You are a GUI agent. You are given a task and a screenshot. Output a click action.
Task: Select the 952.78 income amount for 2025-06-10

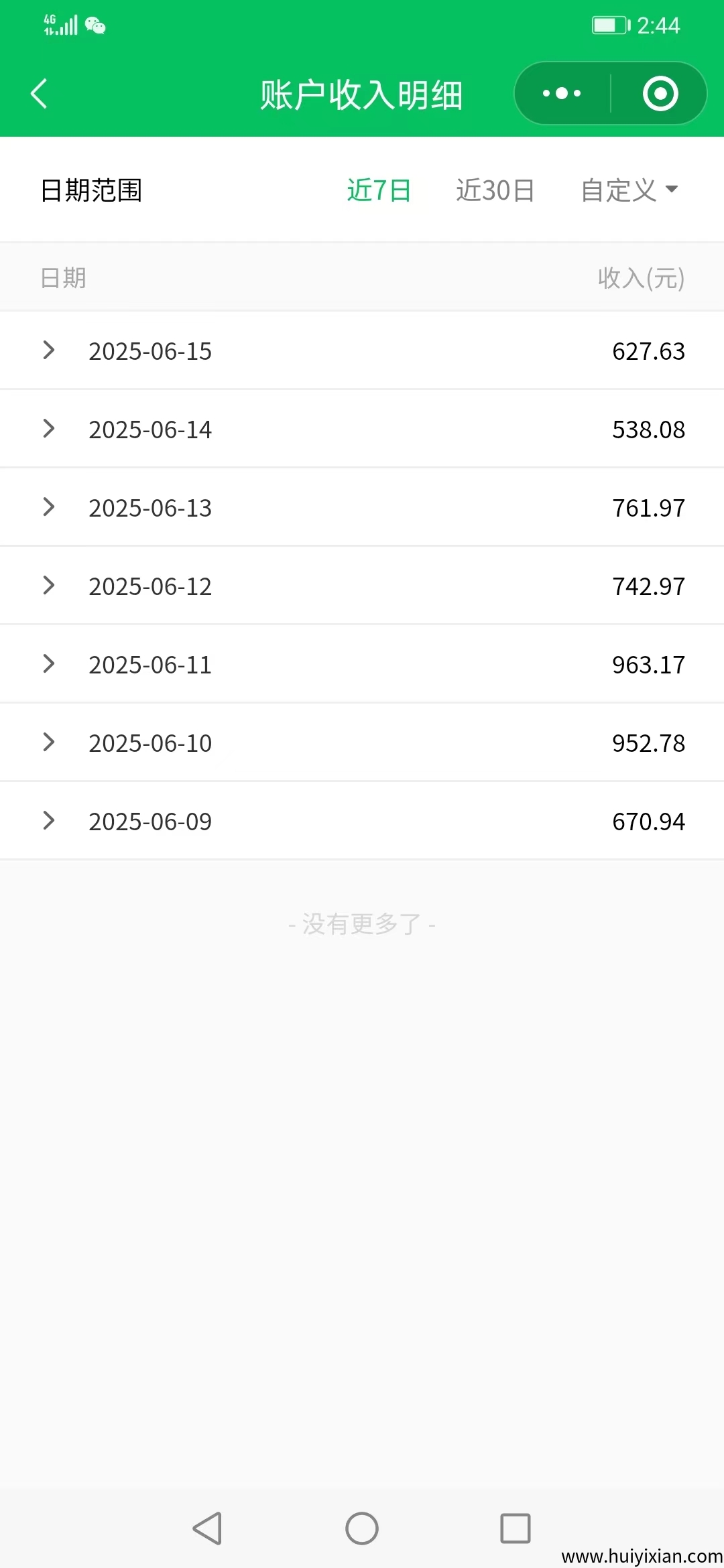pyautogui.click(x=649, y=742)
